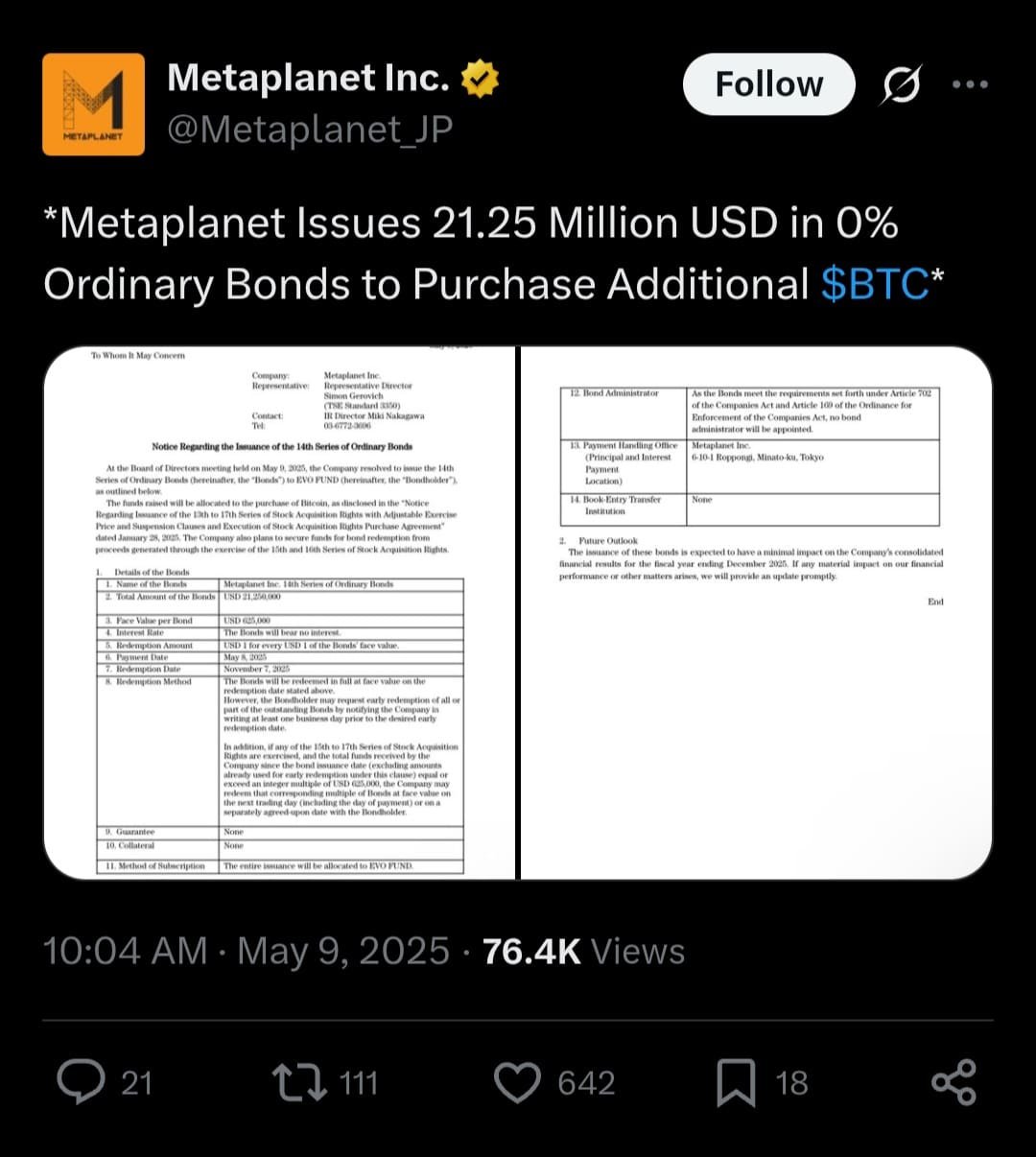Open Metaplanet's profile avatar

tap(94, 104)
